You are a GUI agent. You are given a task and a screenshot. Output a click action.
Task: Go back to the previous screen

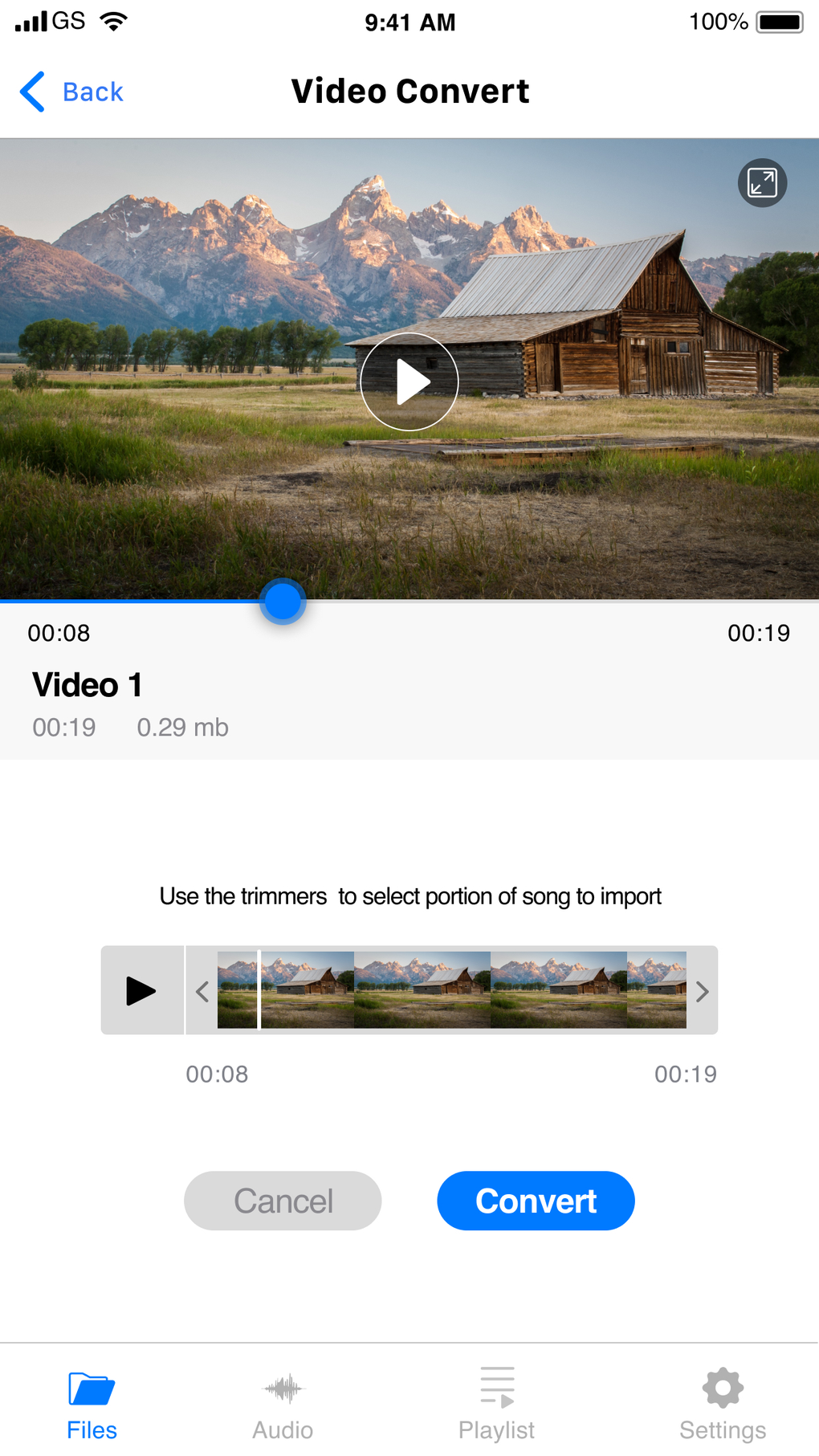pos(72,92)
